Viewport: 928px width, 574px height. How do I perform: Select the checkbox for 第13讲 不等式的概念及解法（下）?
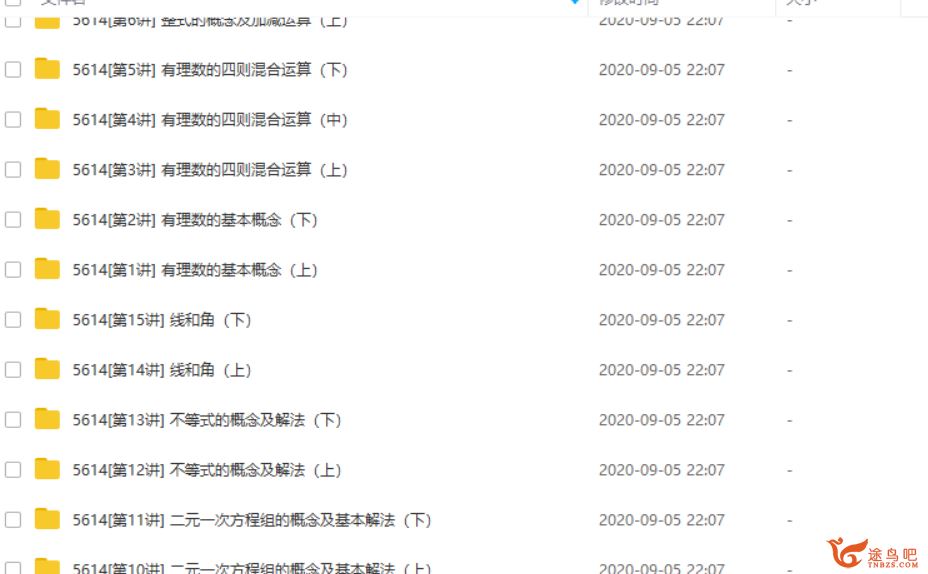pyautogui.click(x=13, y=420)
